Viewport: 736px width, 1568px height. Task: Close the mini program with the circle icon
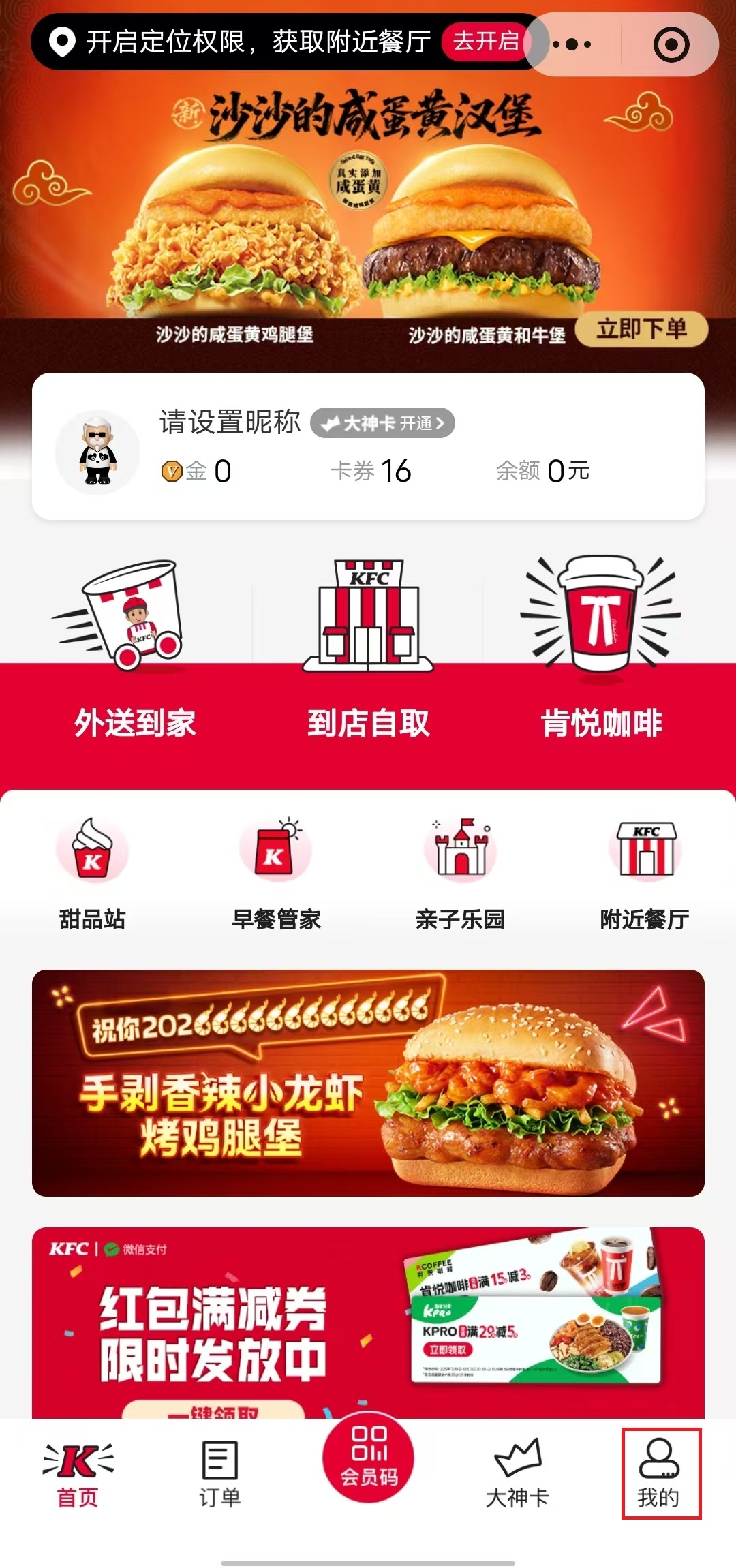point(671,45)
